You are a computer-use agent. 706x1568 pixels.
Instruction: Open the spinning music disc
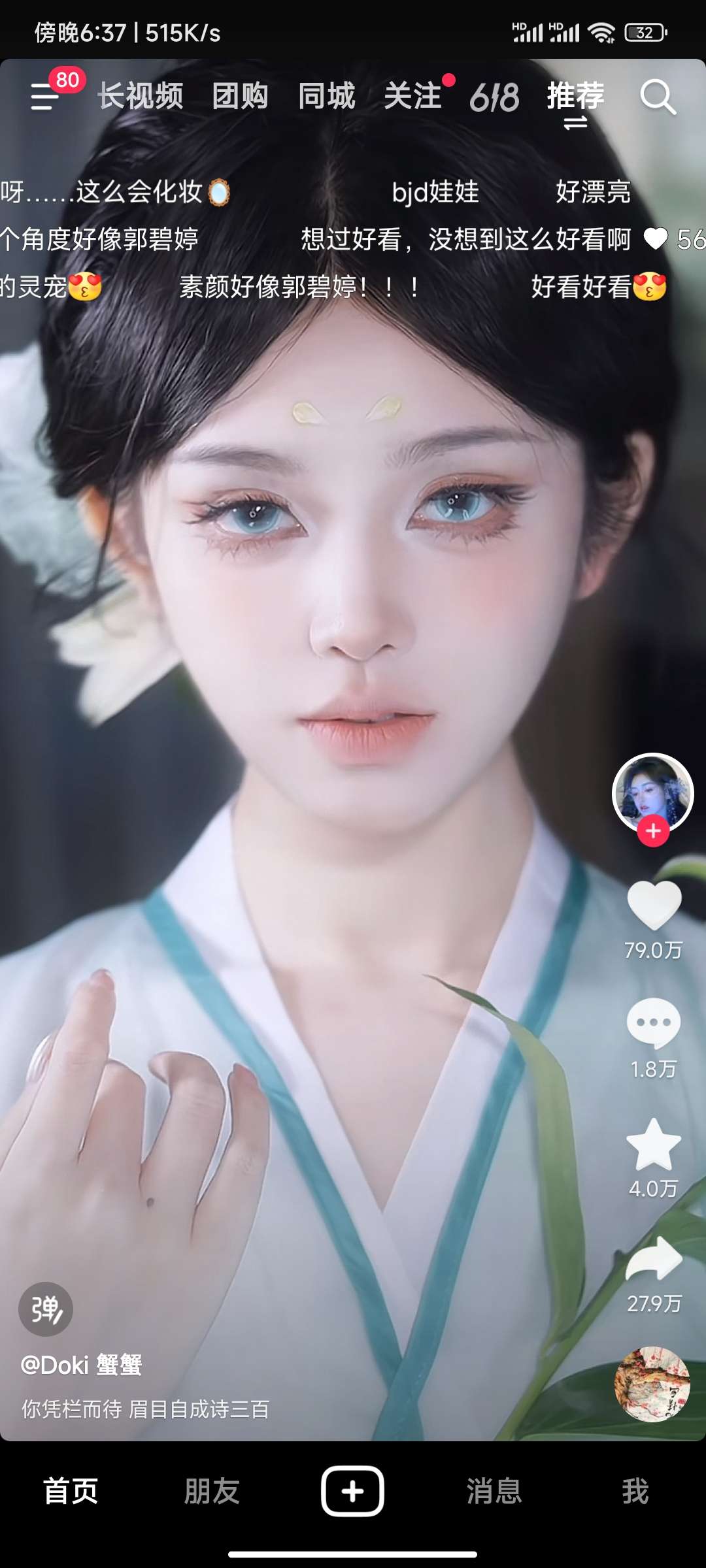click(x=652, y=1384)
